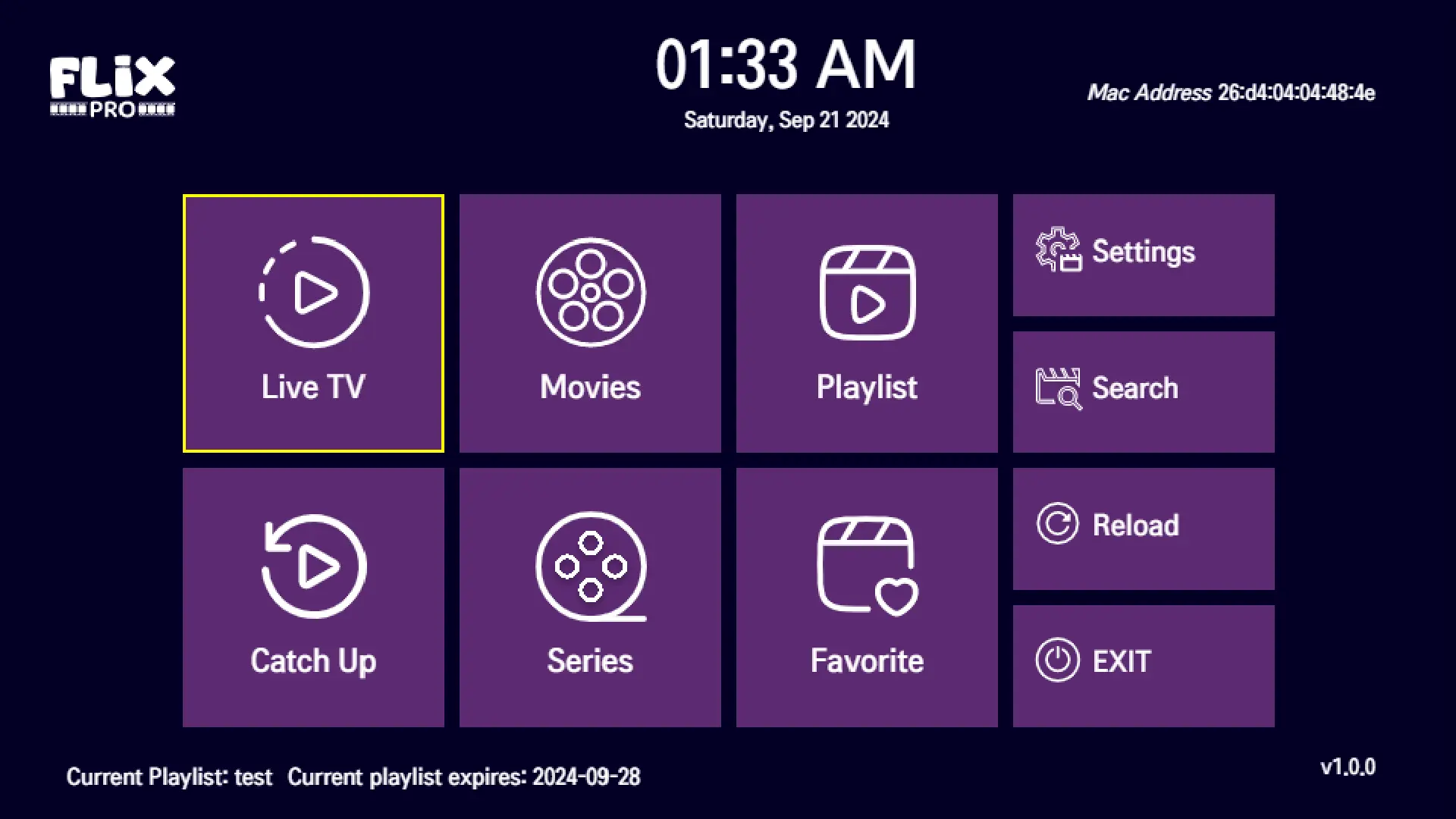Open Settings
The image size is (1456, 819).
point(1144,255)
